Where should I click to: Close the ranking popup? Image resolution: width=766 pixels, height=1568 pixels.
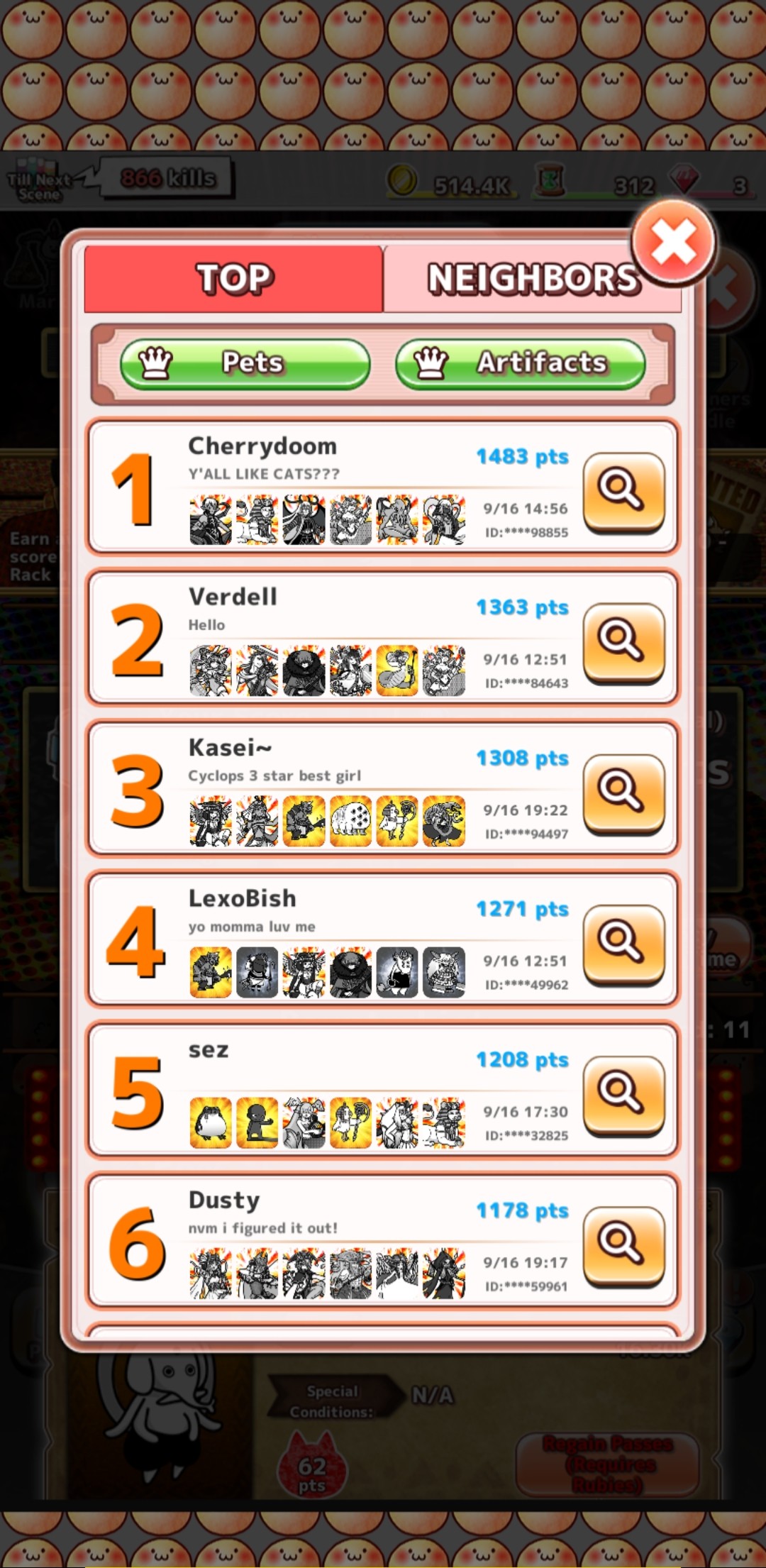click(x=672, y=243)
